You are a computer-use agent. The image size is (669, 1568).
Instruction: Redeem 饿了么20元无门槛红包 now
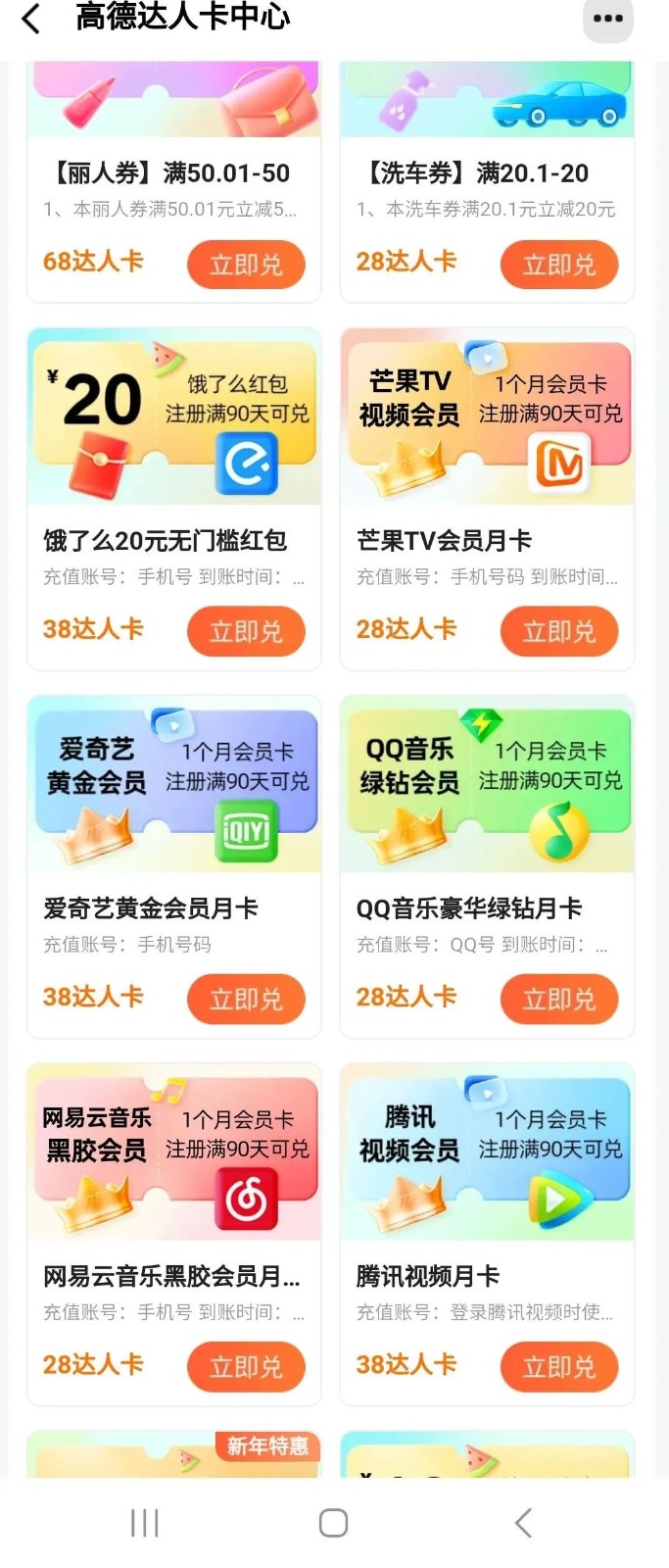tap(246, 631)
